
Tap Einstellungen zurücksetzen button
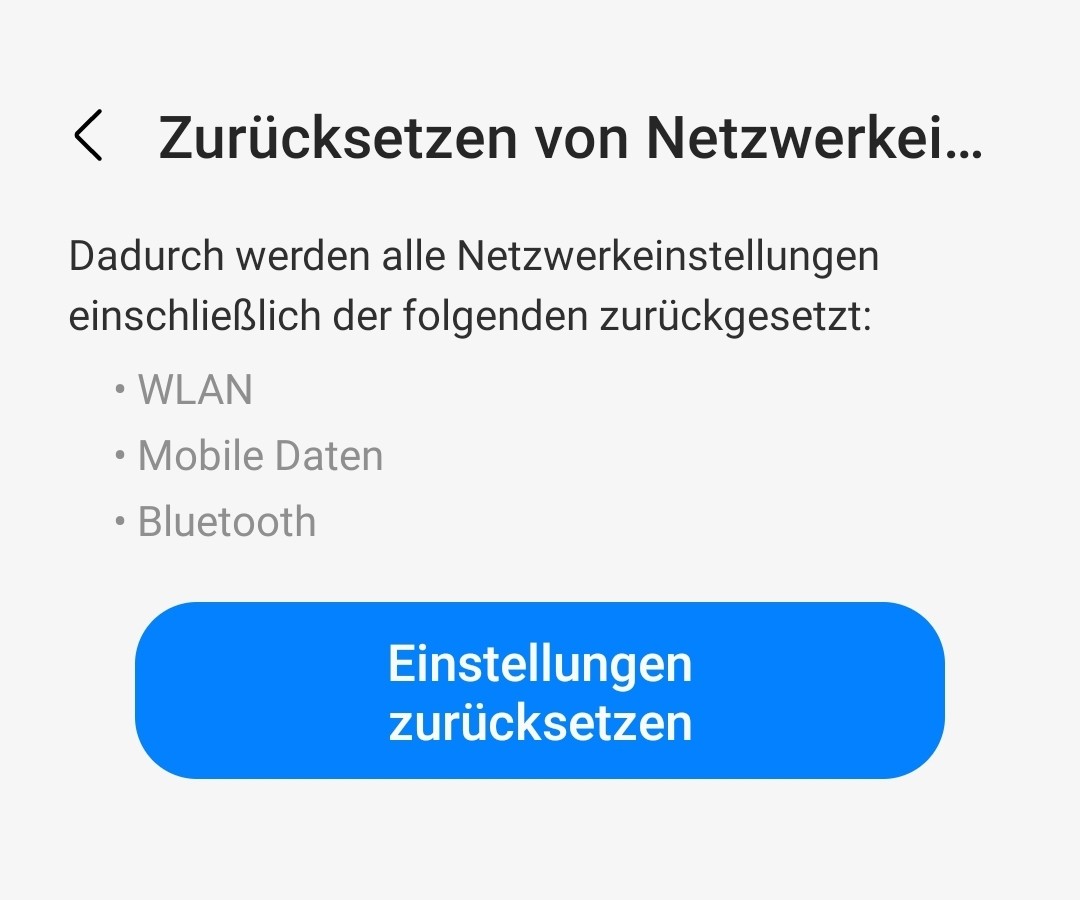click(540, 691)
